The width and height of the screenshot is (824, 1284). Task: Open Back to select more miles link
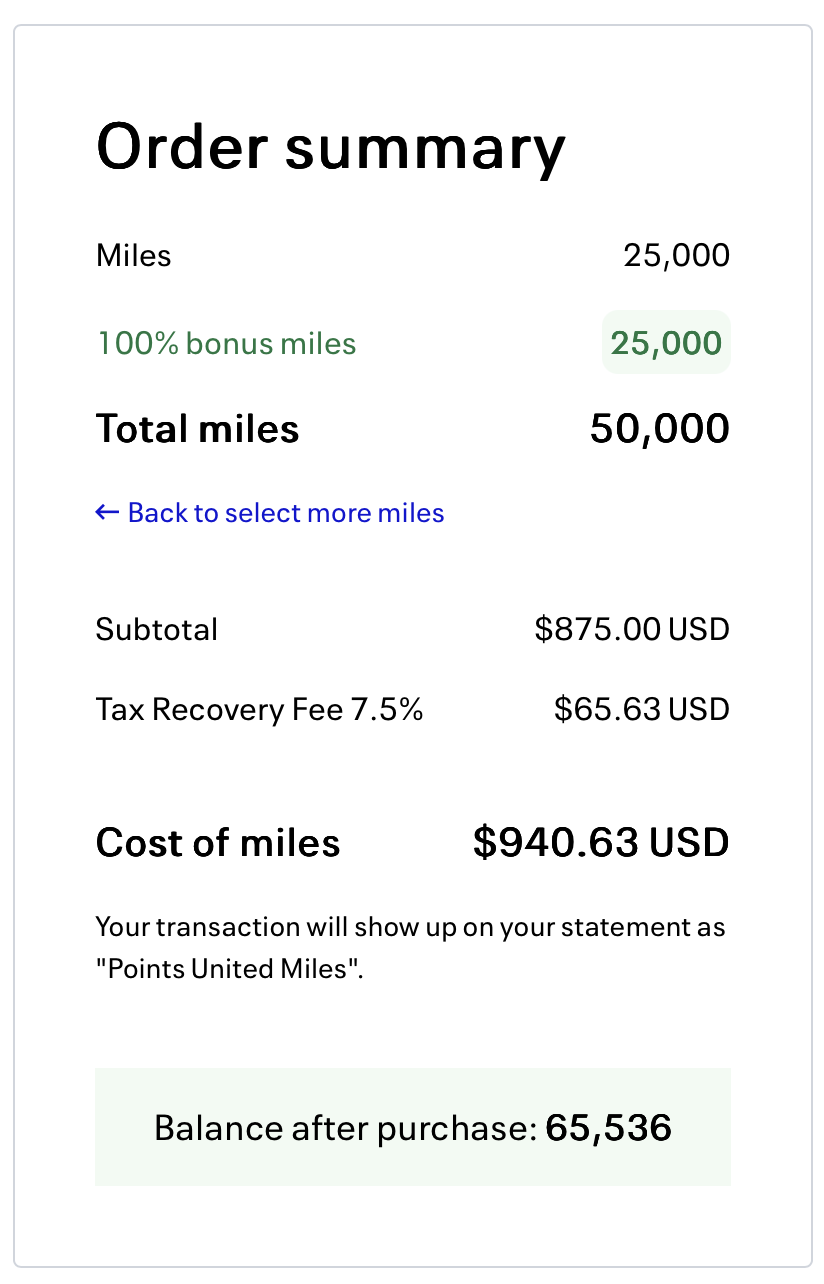point(284,512)
